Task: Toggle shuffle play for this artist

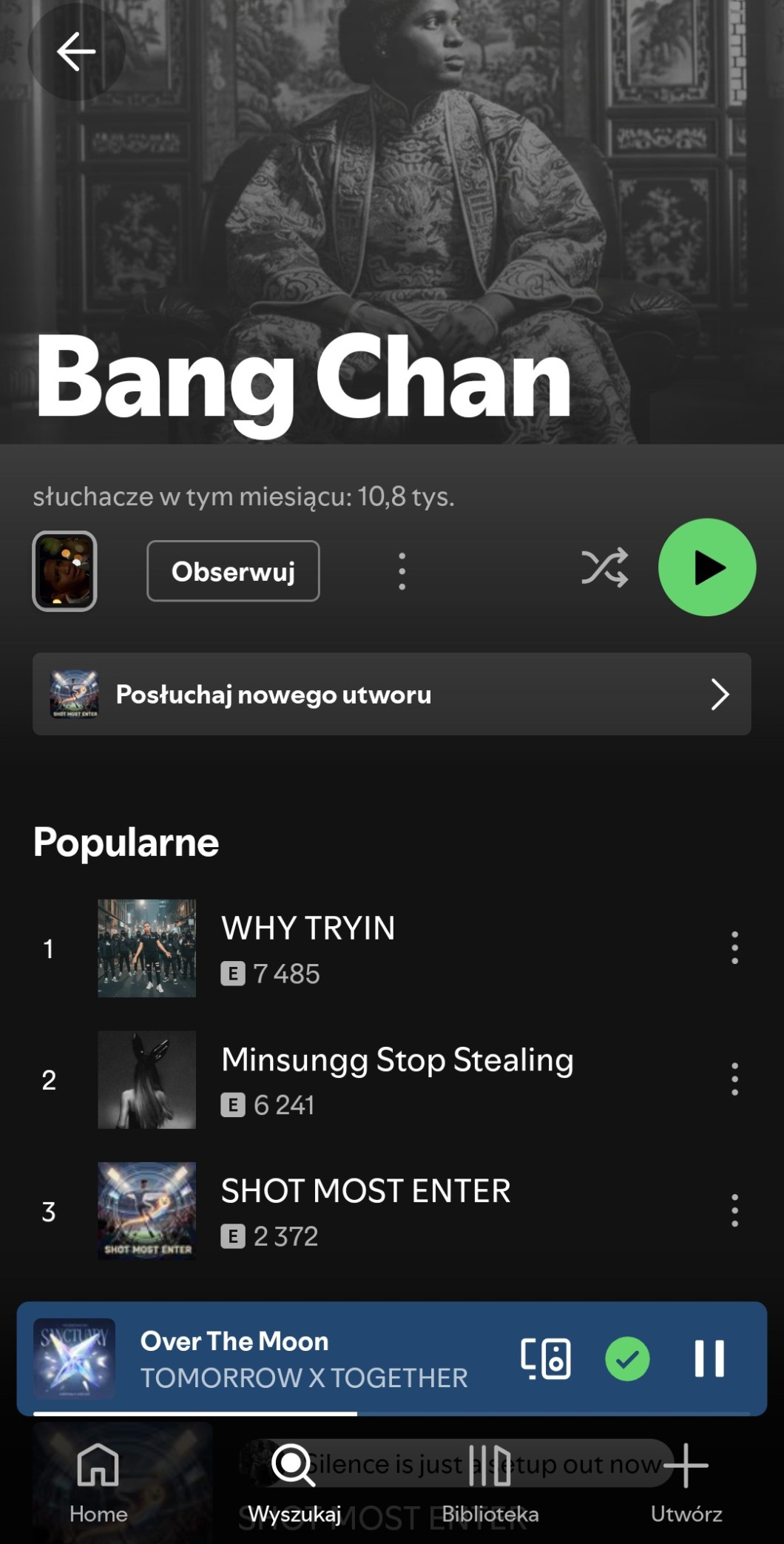Action: [604, 568]
